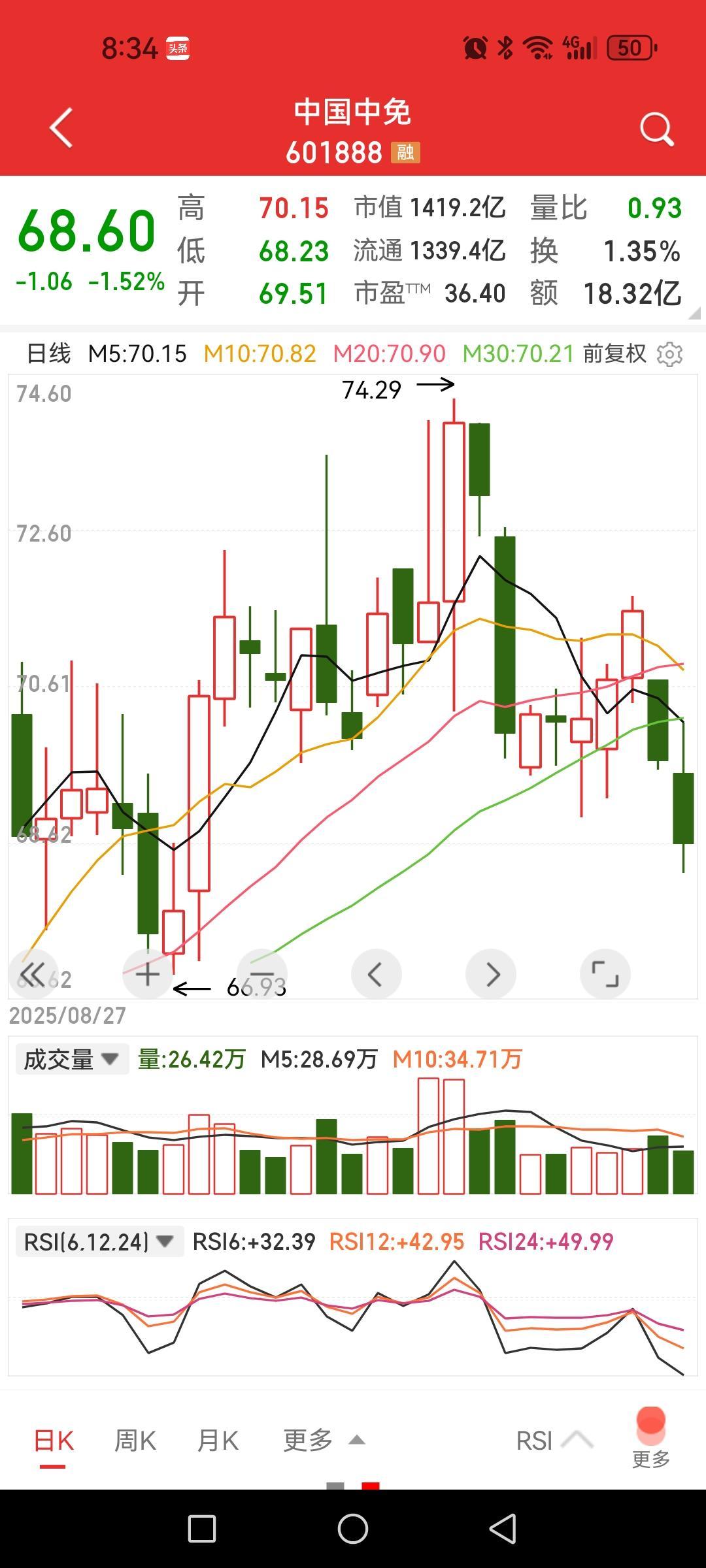Jump to earliest candles with double-arrow

[33, 974]
